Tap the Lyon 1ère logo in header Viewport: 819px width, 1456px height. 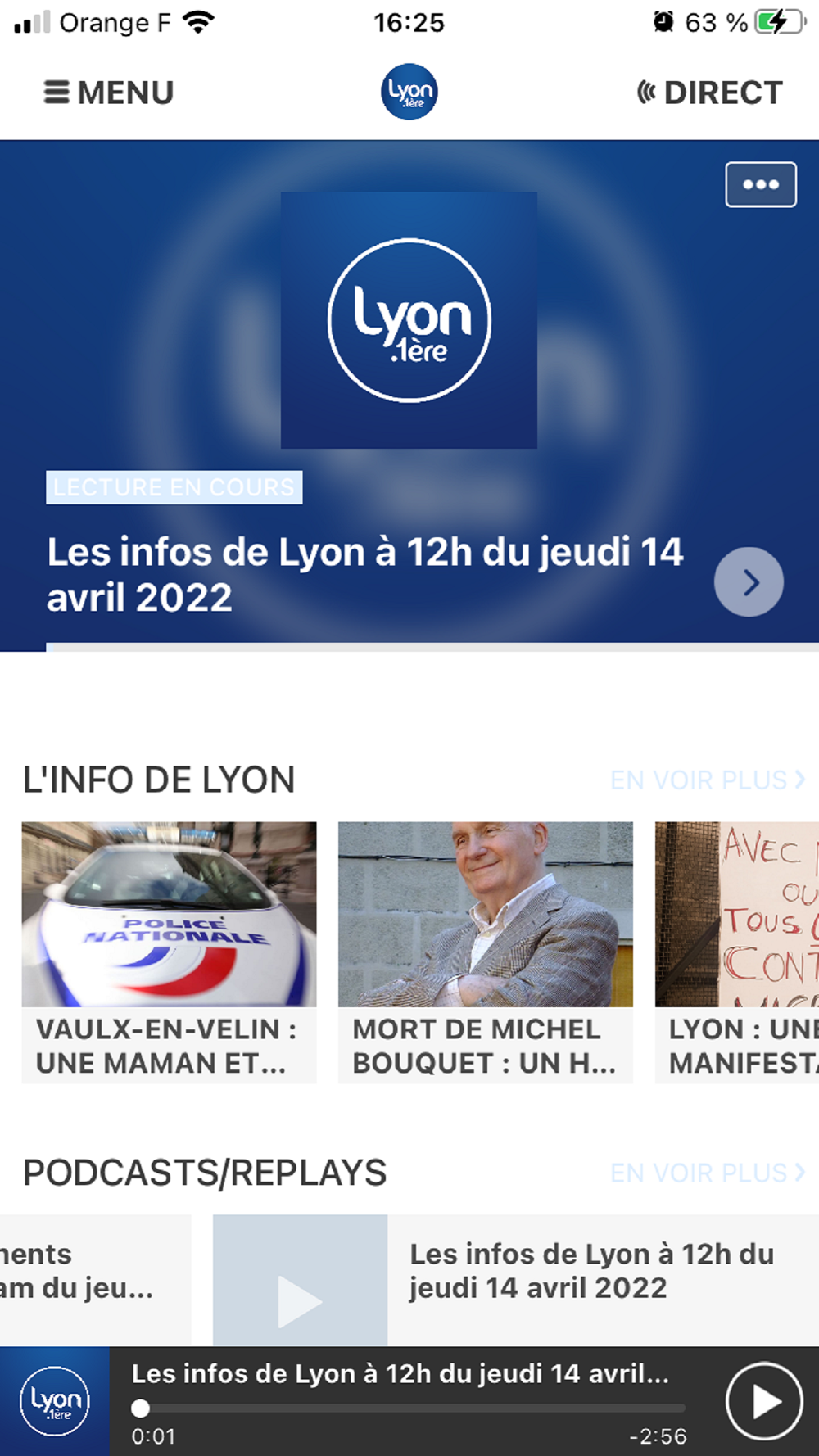pos(409,92)
